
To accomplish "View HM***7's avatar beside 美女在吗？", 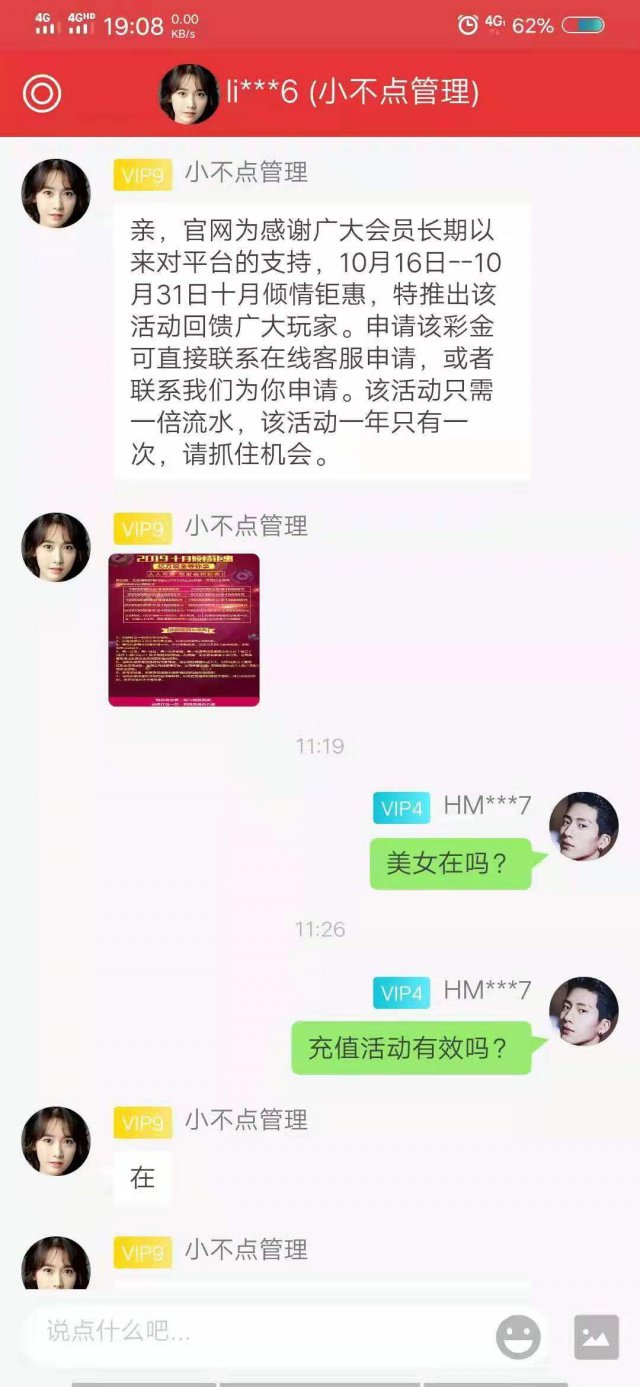I will pyautogui.click(x=584, y=826).
